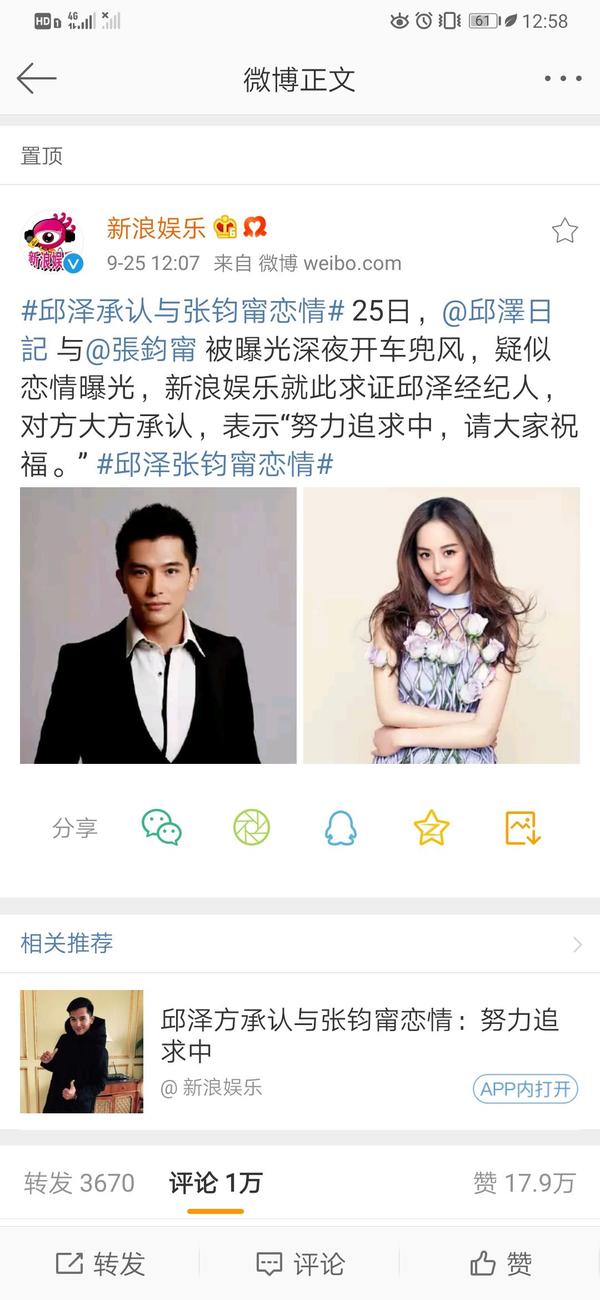This screenshot has width=600, height=1300.
Task: Go back with the arrow icon
Action: [x=36, y=79]
